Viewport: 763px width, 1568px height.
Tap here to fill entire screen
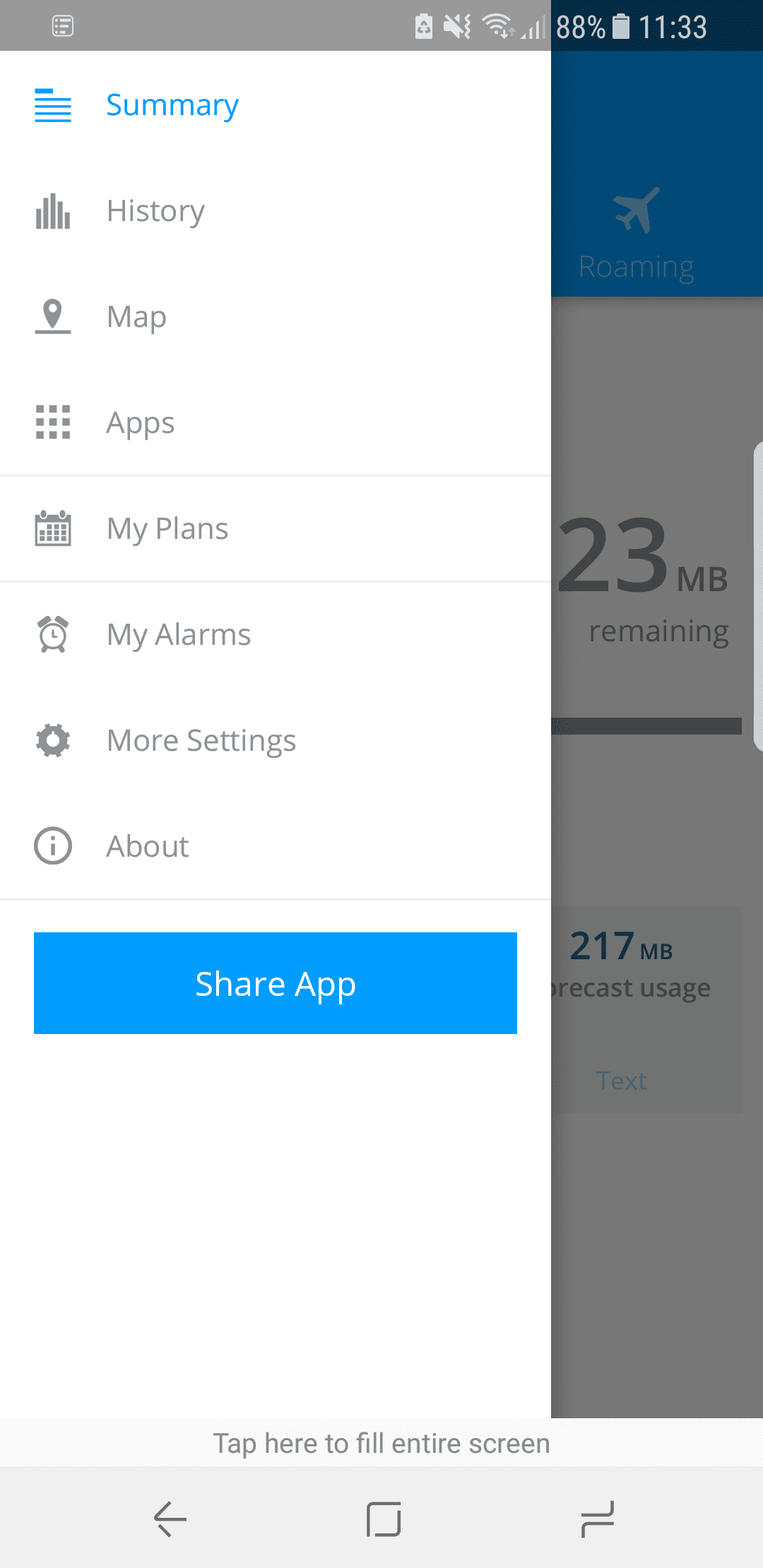click(x=381, y=1444)
